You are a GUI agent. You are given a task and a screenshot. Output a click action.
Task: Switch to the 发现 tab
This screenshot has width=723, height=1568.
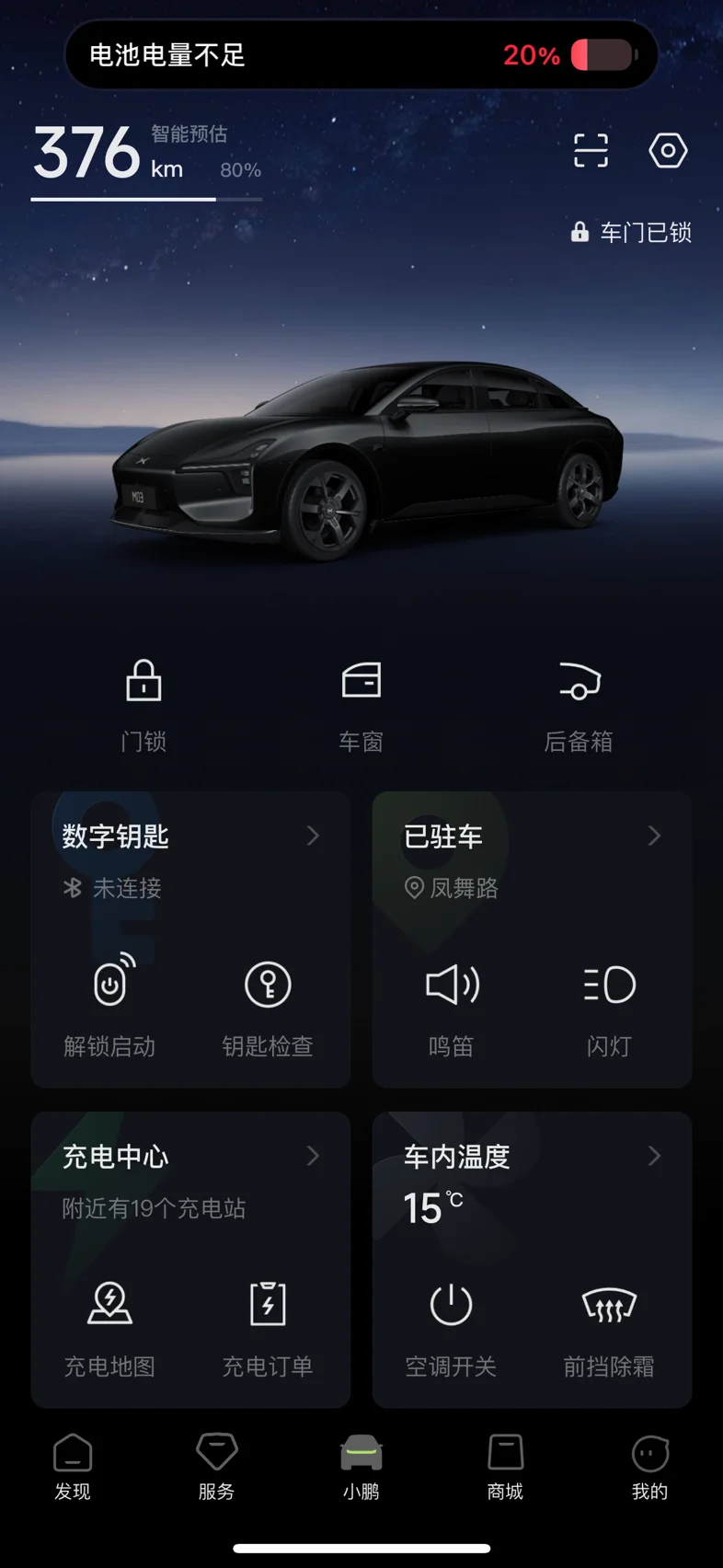point(73,1467)
